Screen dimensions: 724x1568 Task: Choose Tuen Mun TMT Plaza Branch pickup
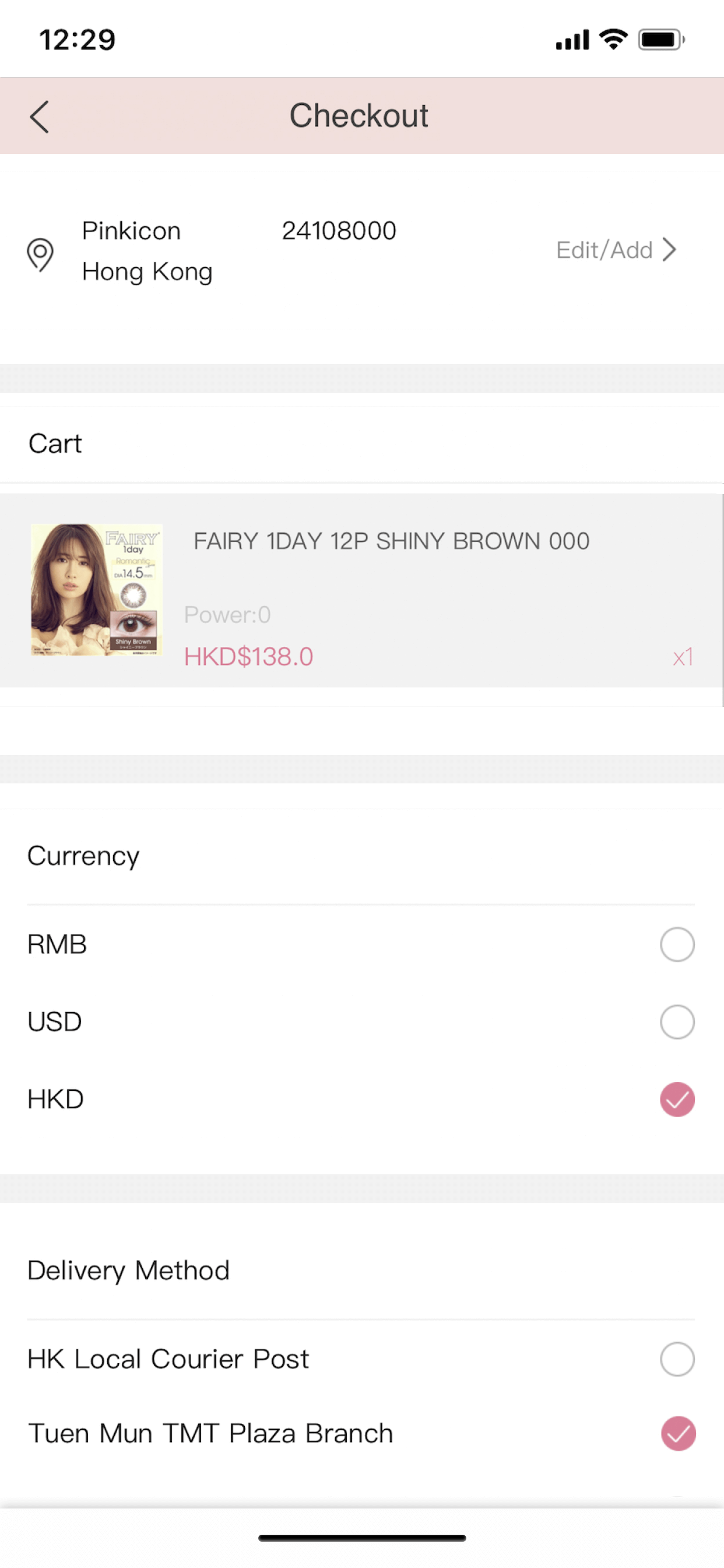pos(361,1433)
